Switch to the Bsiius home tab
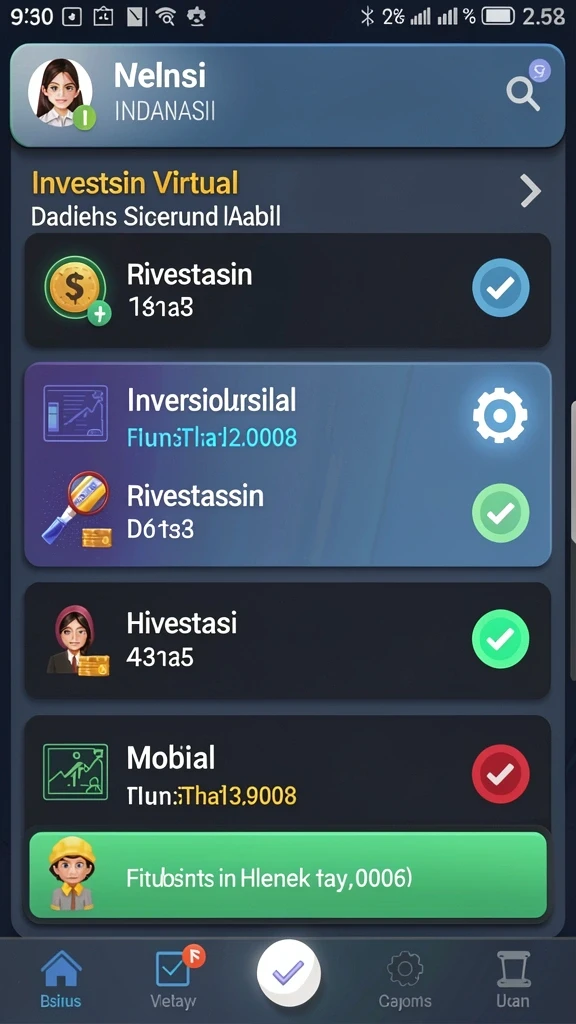Image resolution: width=576 pixels, height=1024 pixels. pos(61,979)
